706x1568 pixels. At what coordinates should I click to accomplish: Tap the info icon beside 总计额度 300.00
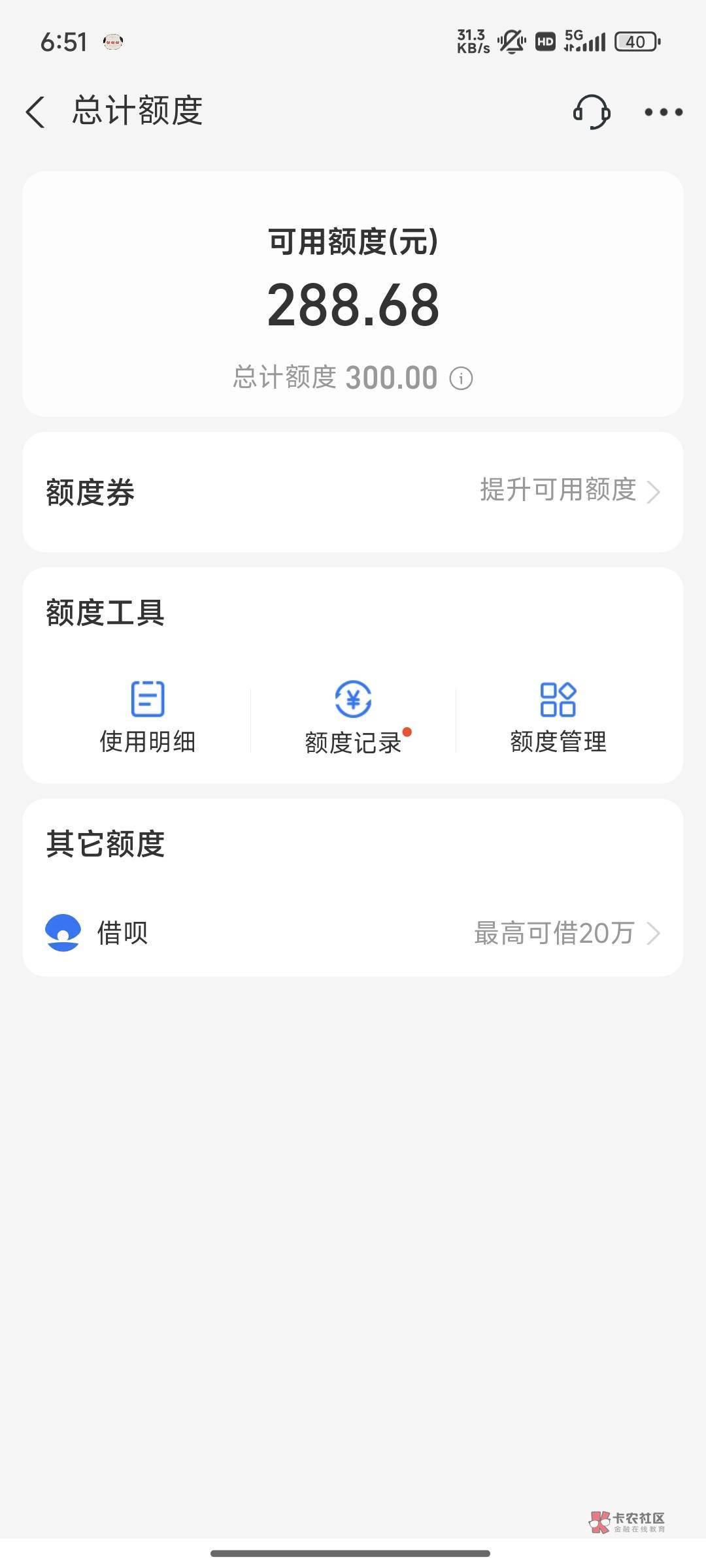click(x=461, y=378)
